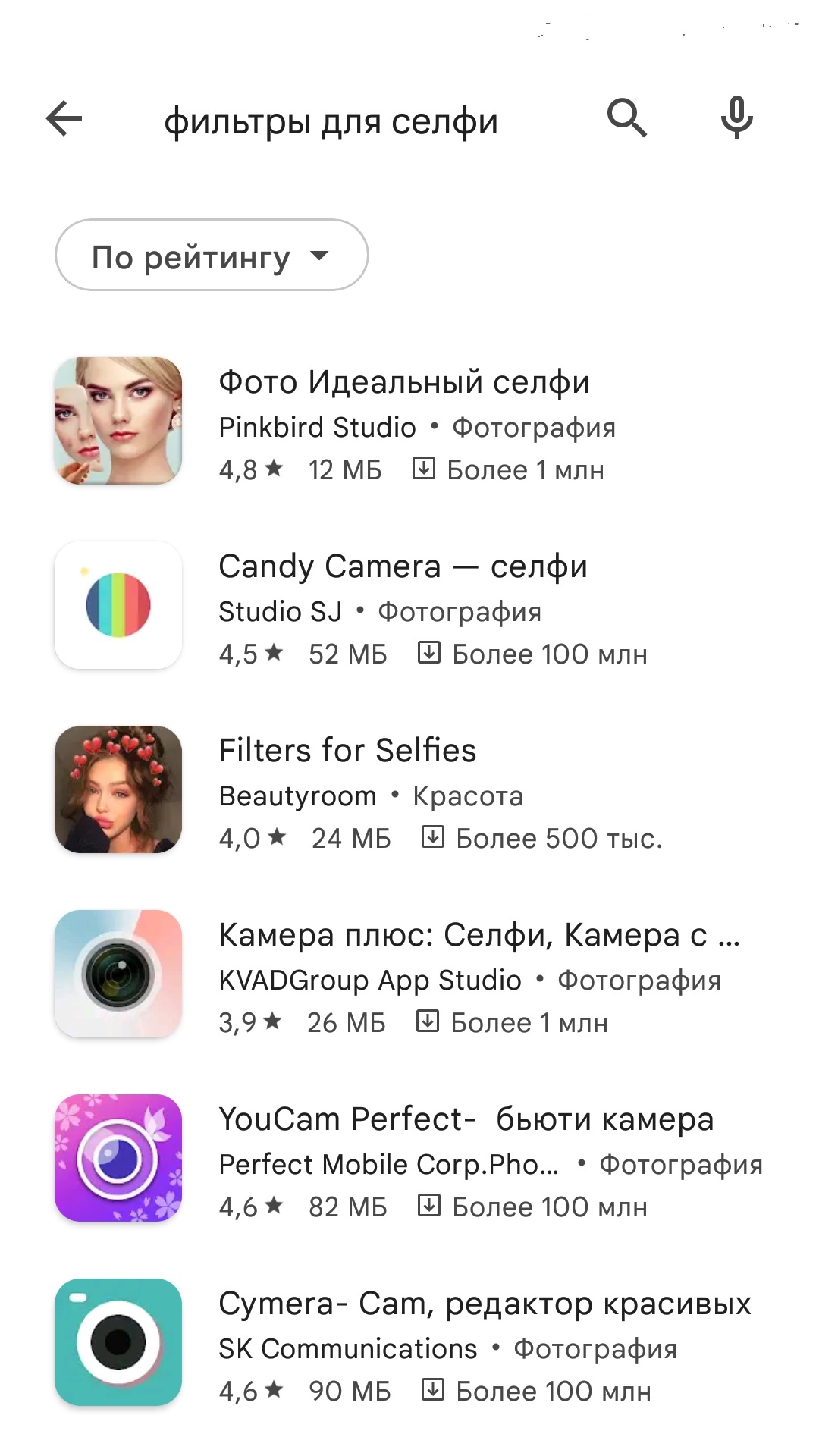Expand the 'По рейтингу' sort dropdown
This screenshot has height=1456, width=819.
pos(212,256)
